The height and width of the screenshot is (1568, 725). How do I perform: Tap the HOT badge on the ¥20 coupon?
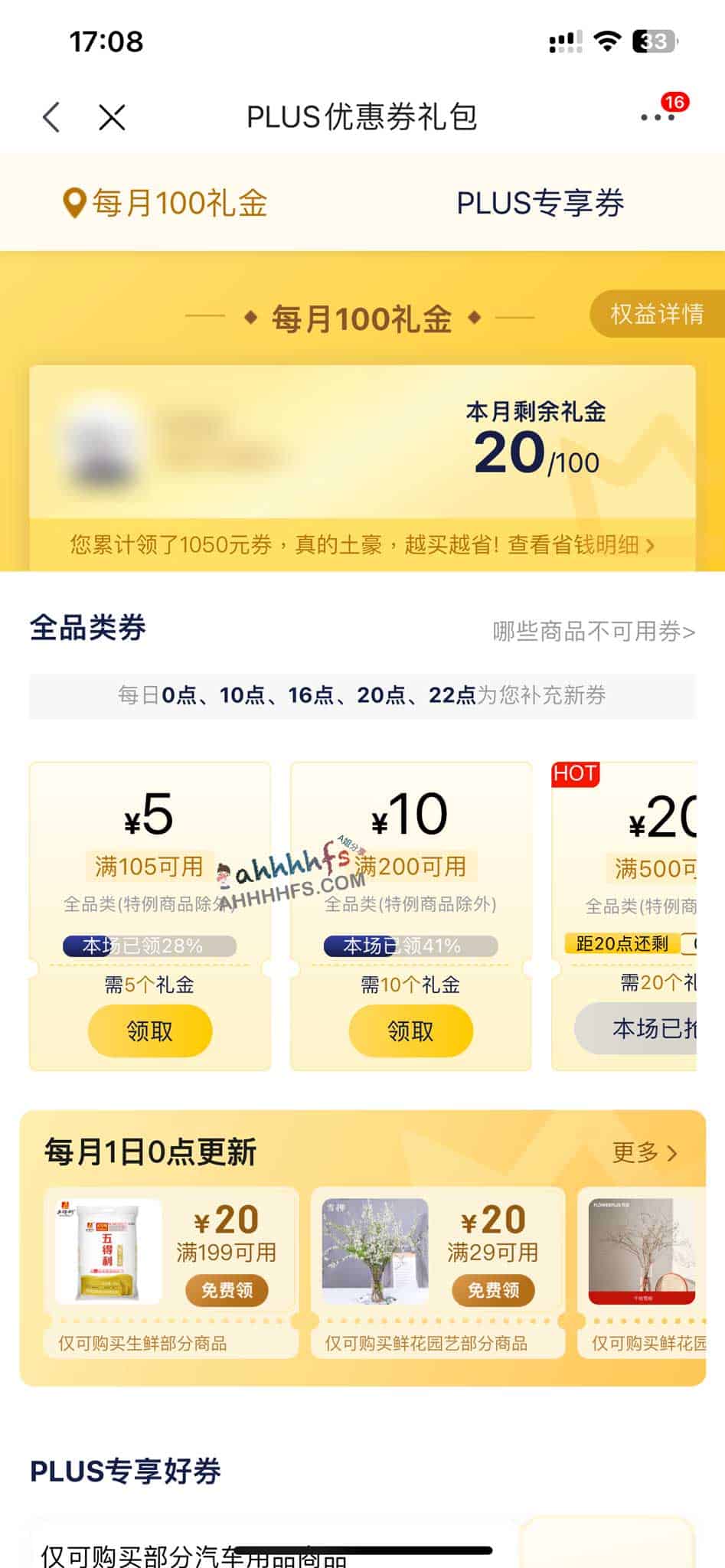pos(576,774)
